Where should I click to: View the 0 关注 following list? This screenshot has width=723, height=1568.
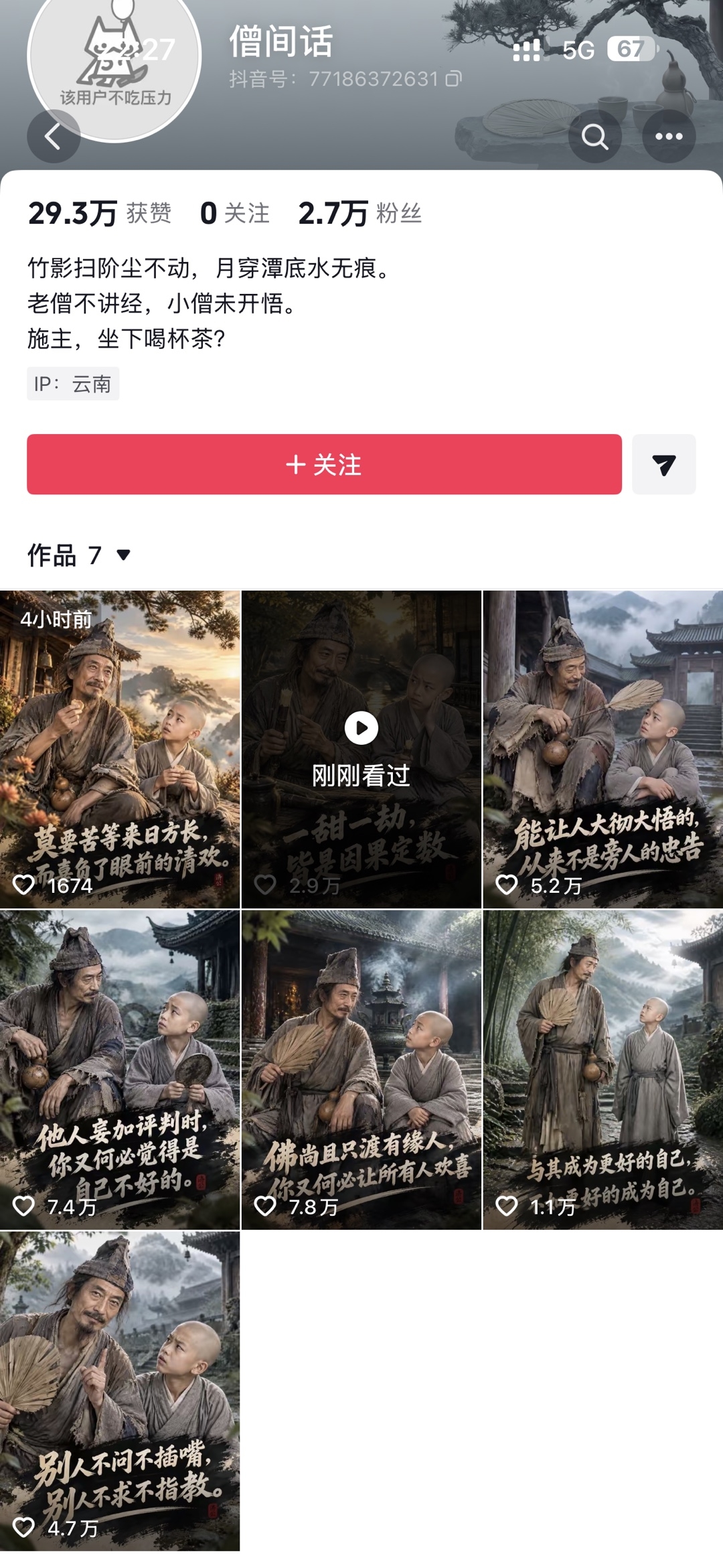click(235, 213)
